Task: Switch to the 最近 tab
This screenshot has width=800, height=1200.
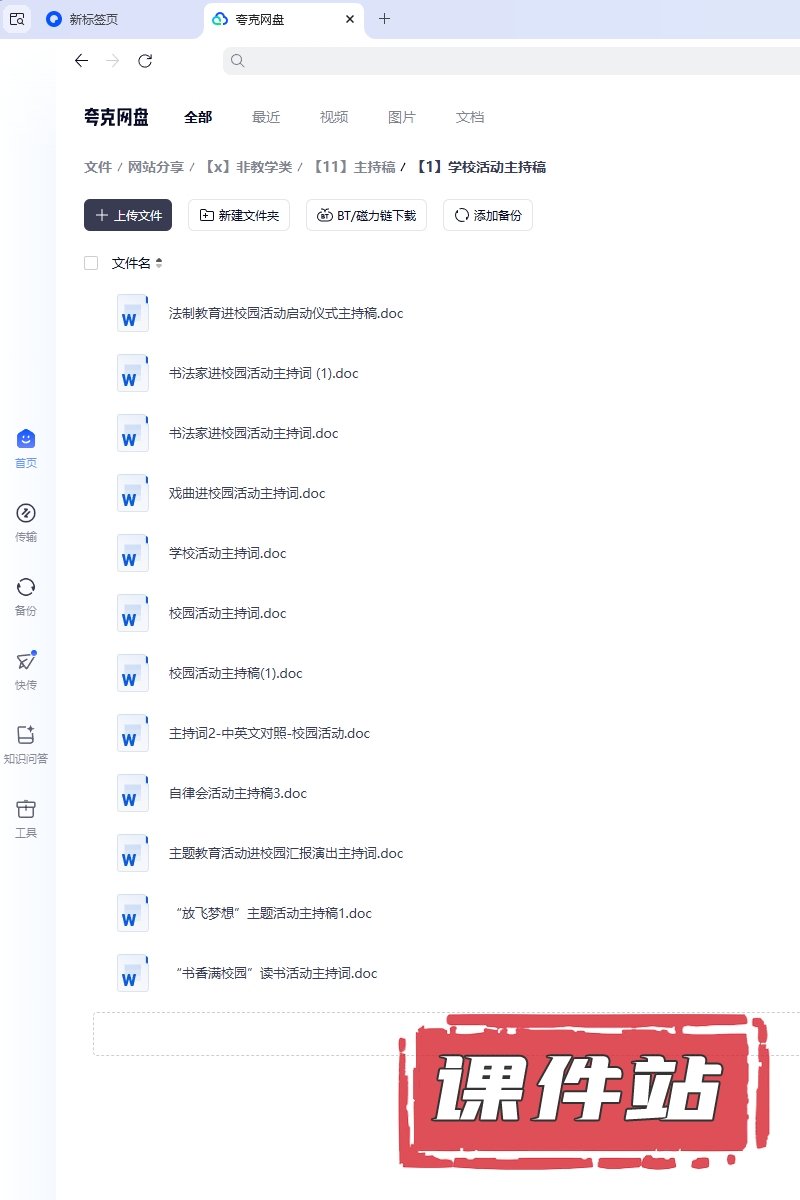Action: tap(266, 117)
